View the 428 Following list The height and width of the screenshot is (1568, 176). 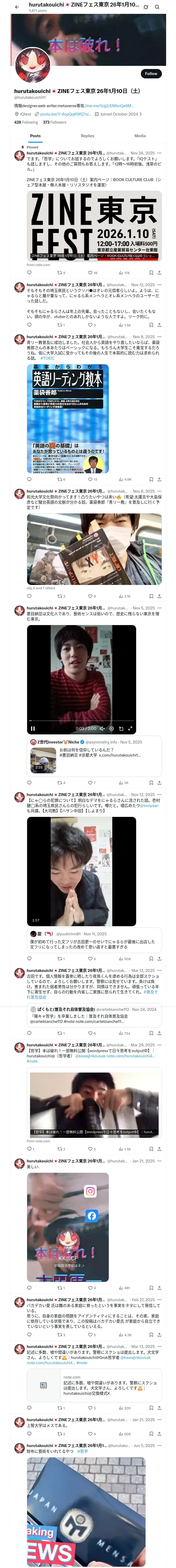pos(26,122)
